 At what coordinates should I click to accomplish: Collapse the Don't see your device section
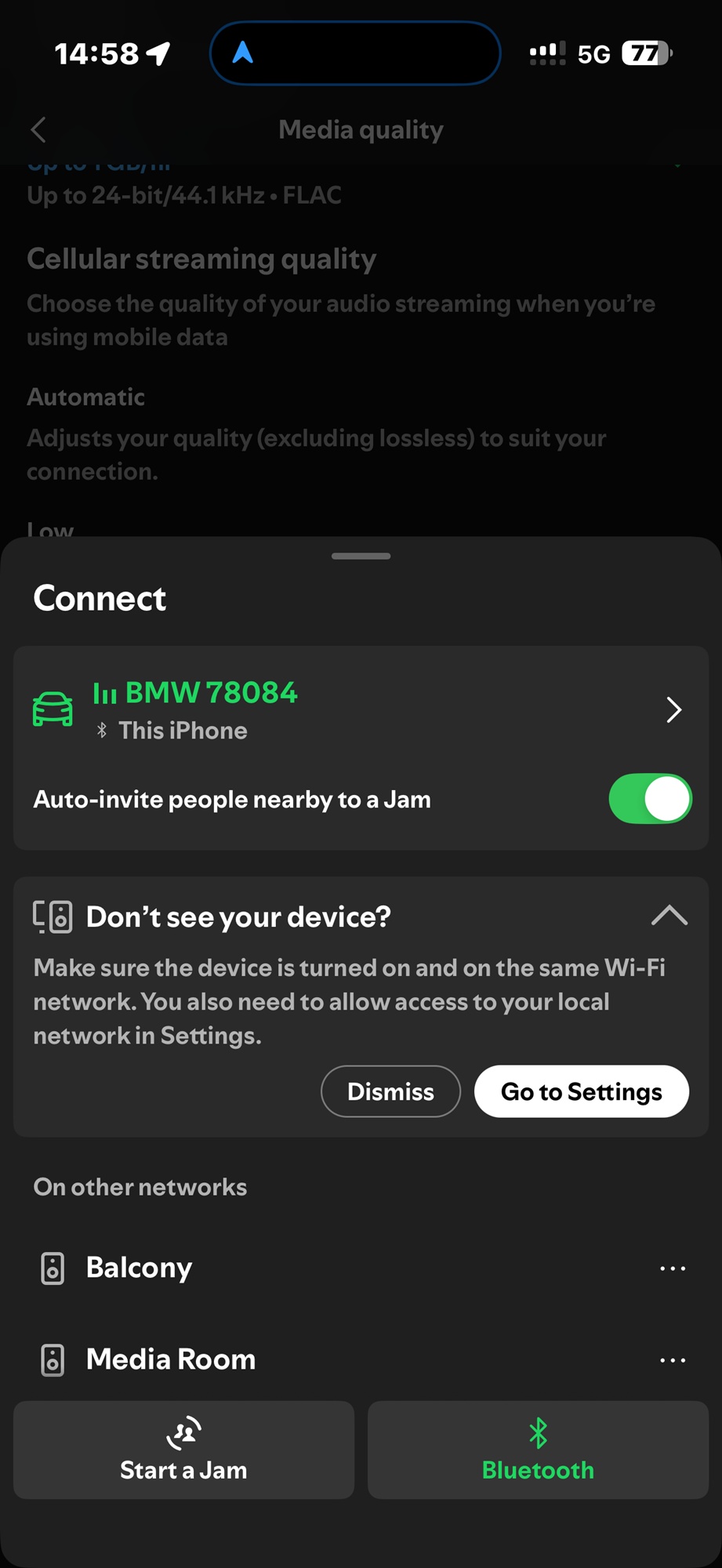[x=669, y=916]
